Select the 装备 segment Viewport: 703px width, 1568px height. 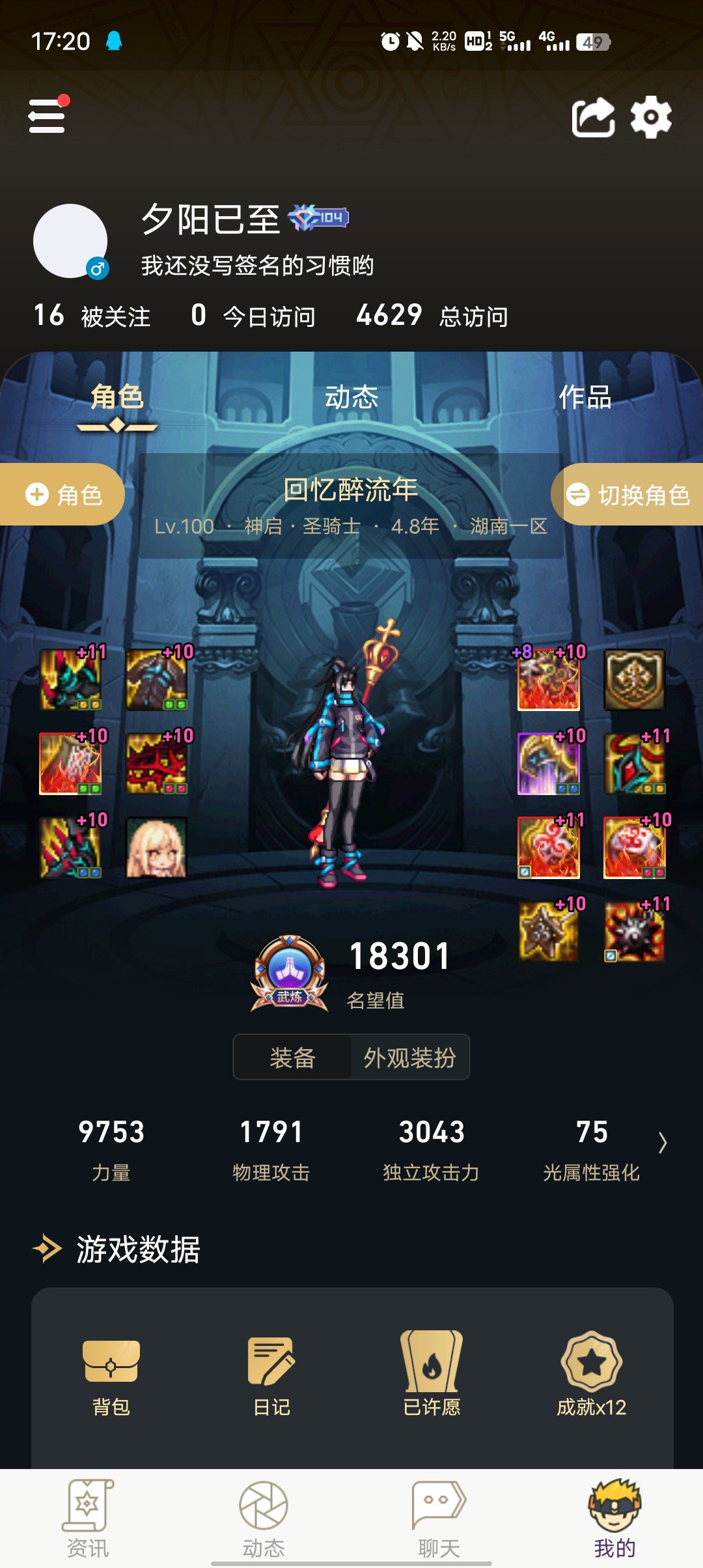[293, 1057]
